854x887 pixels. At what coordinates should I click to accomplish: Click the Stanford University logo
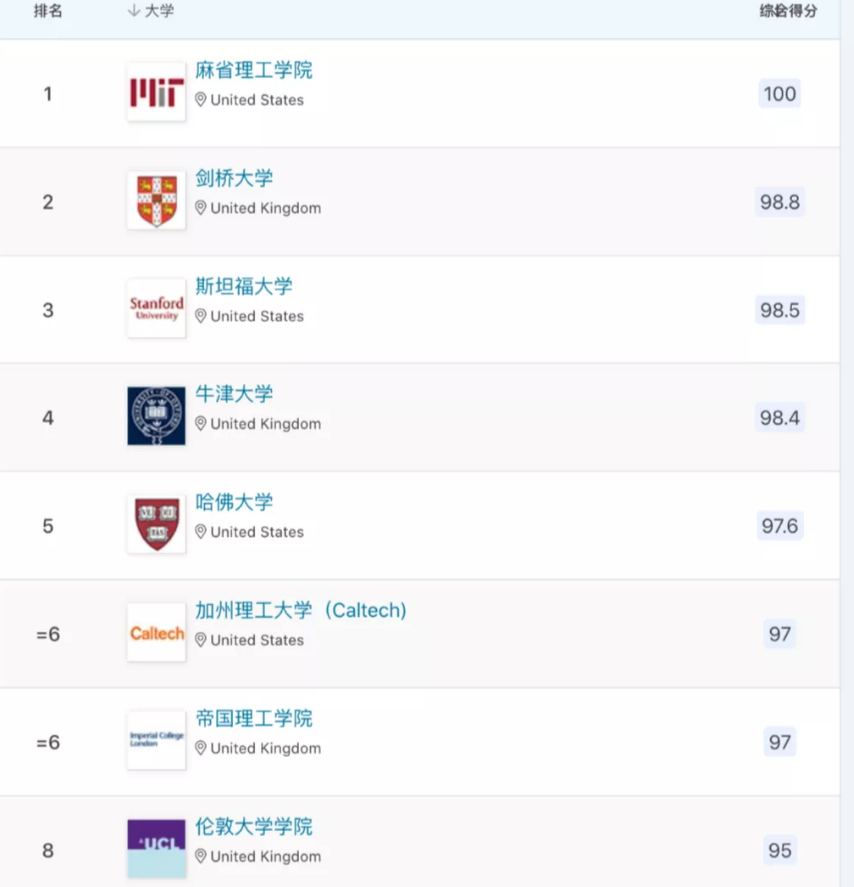point(156,308)
